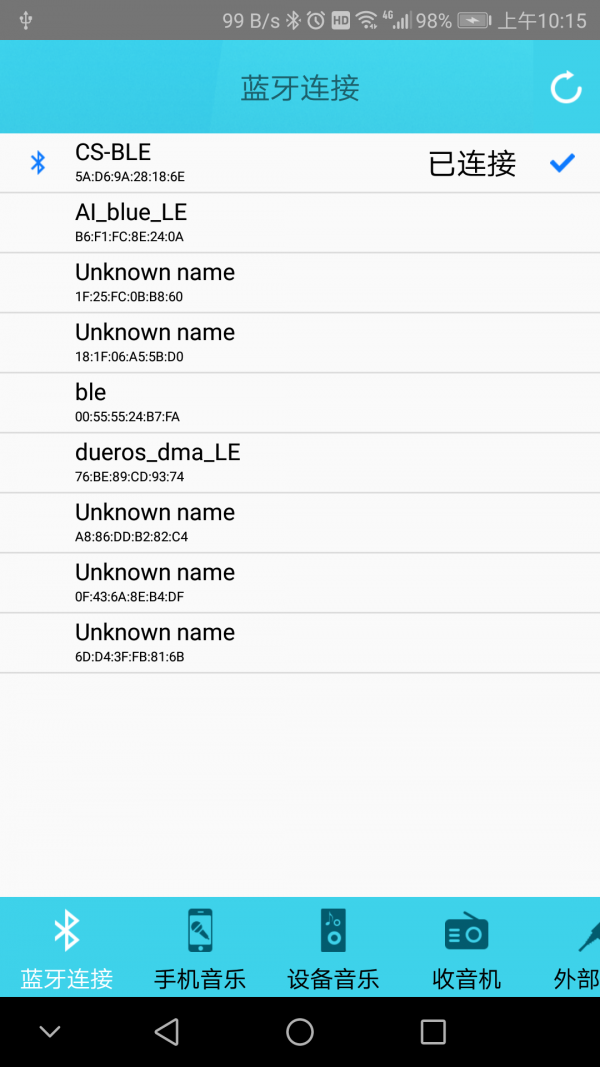This screenshot has height=1067, width=600.
Task: Connect to the ble device
Action: (x=300, y=403)
